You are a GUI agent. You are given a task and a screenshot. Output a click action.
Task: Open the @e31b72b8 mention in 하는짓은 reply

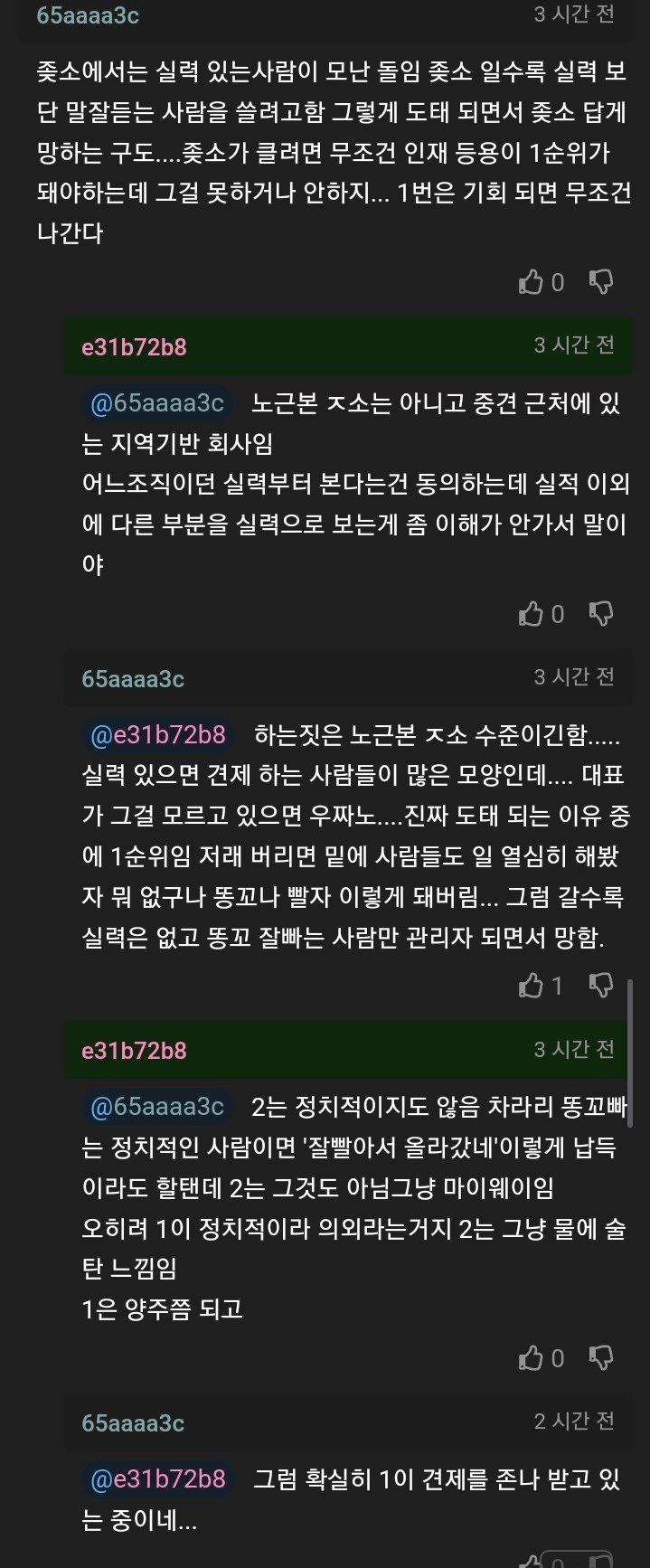tap(158, 734)
